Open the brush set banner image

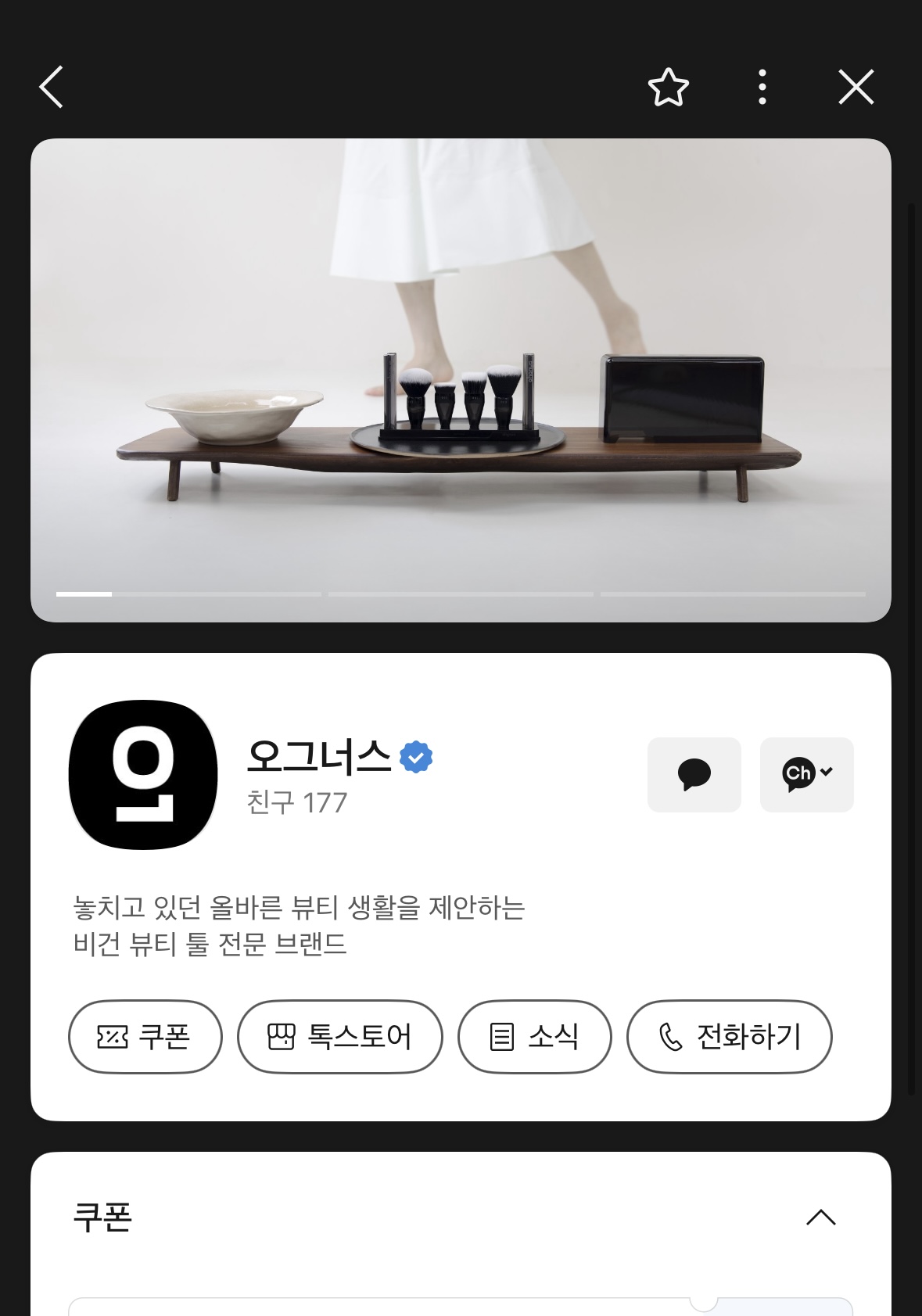click(461, 380)
